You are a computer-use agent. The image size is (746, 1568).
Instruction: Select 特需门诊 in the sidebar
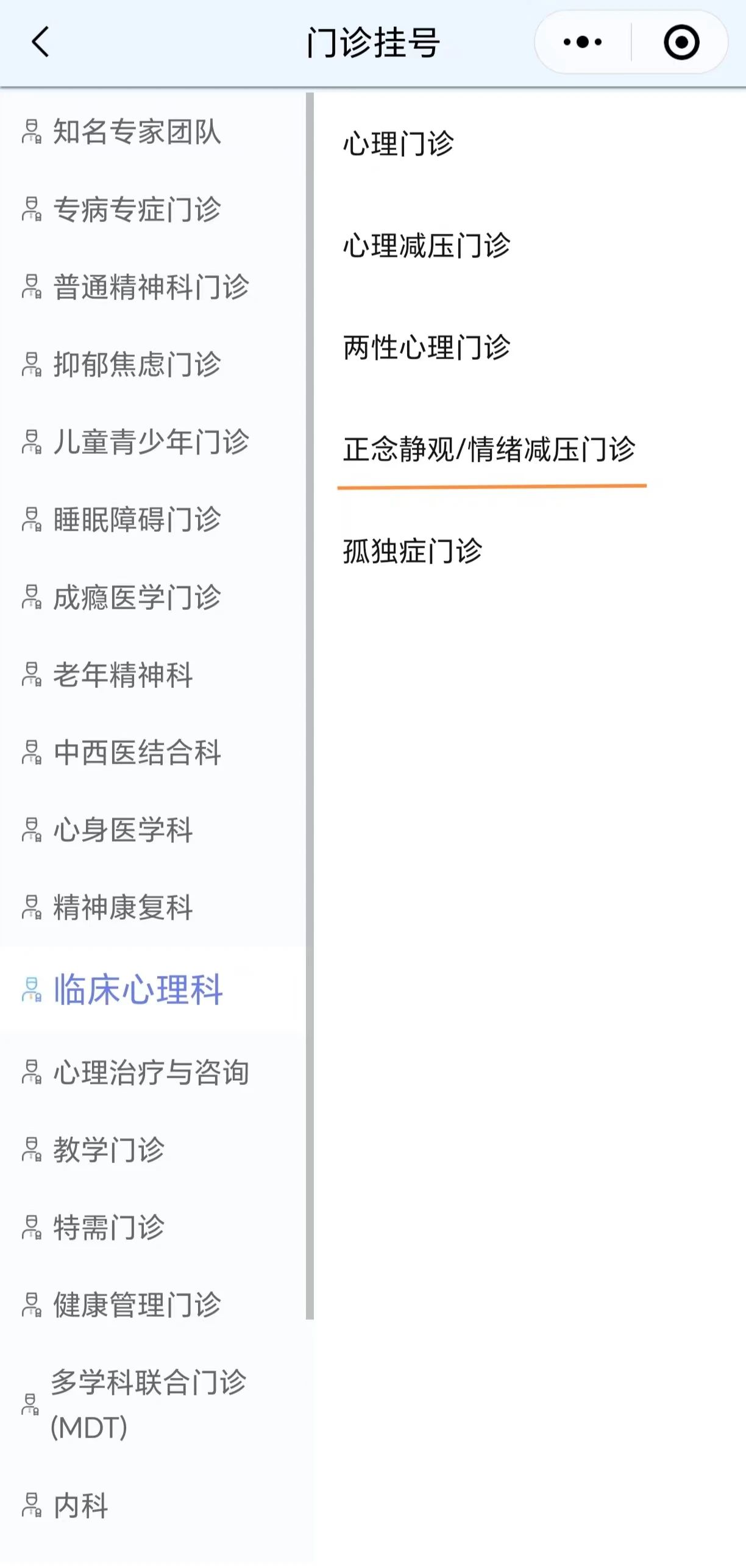[x=108, y=1227]
